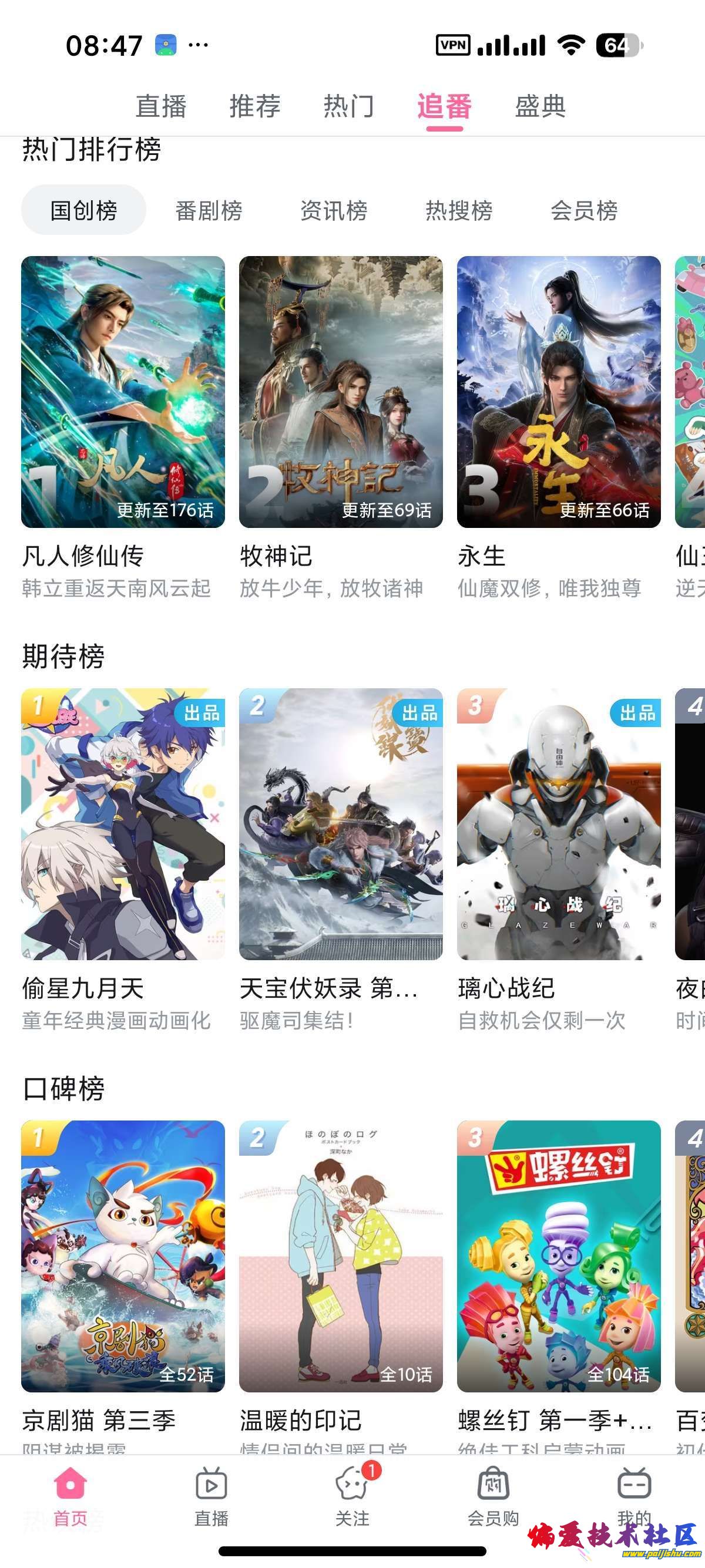This screenshot has height=1568, width=705.
Task: Open 京剧猫 第三季 from 口碑榜
Action: pos(123,1256)
